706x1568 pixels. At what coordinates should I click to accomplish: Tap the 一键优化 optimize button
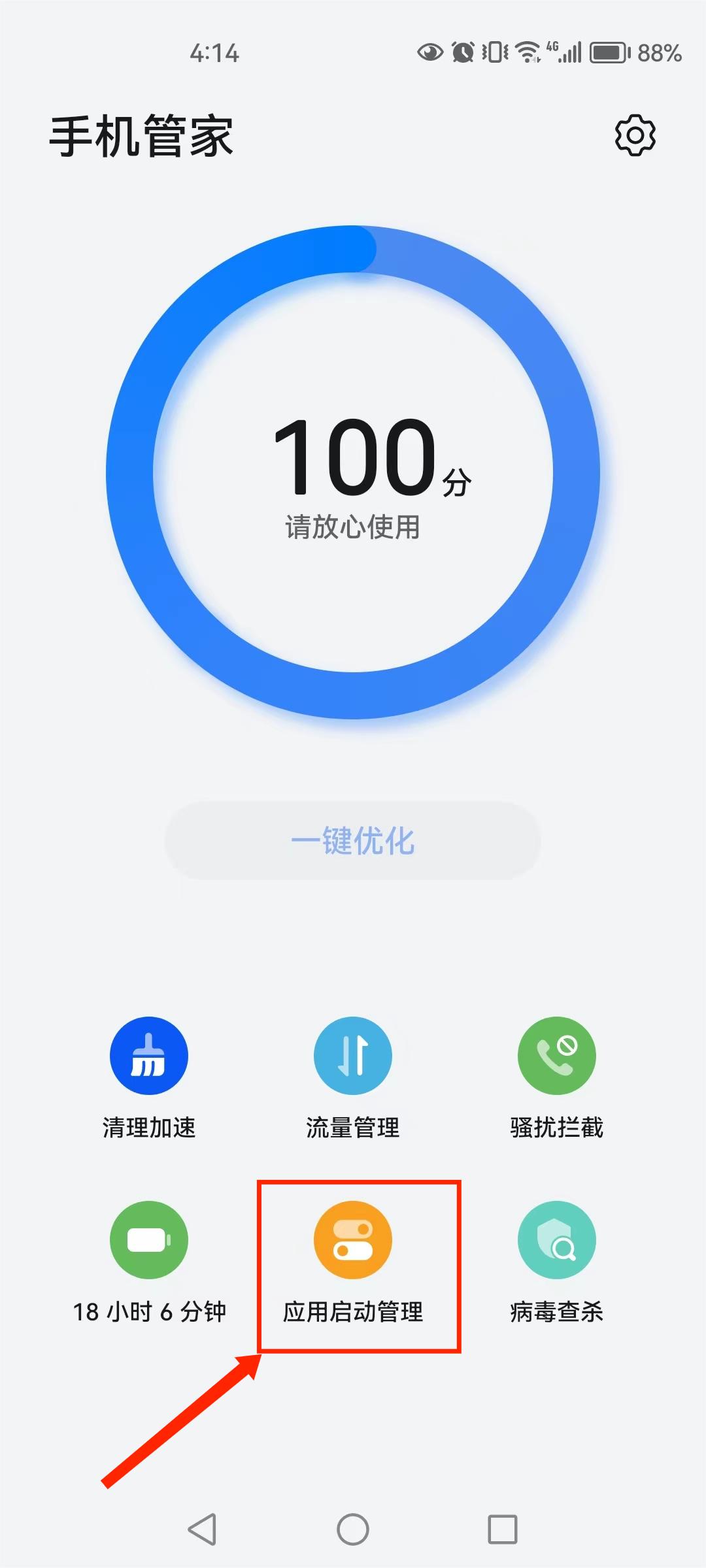click(352, 843)
